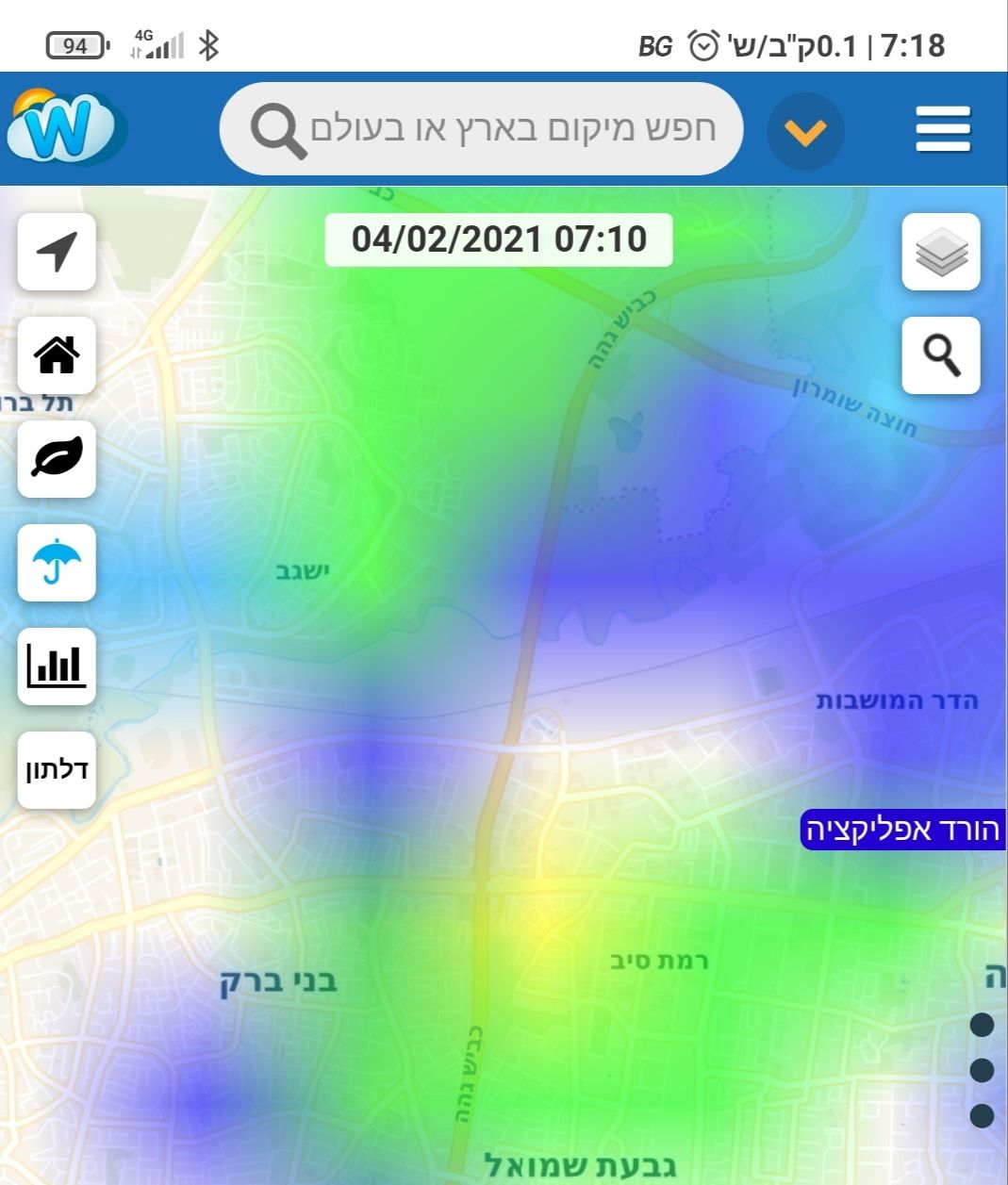
Task: Tap the map magnifier button
Action: (x=941, y=355)
